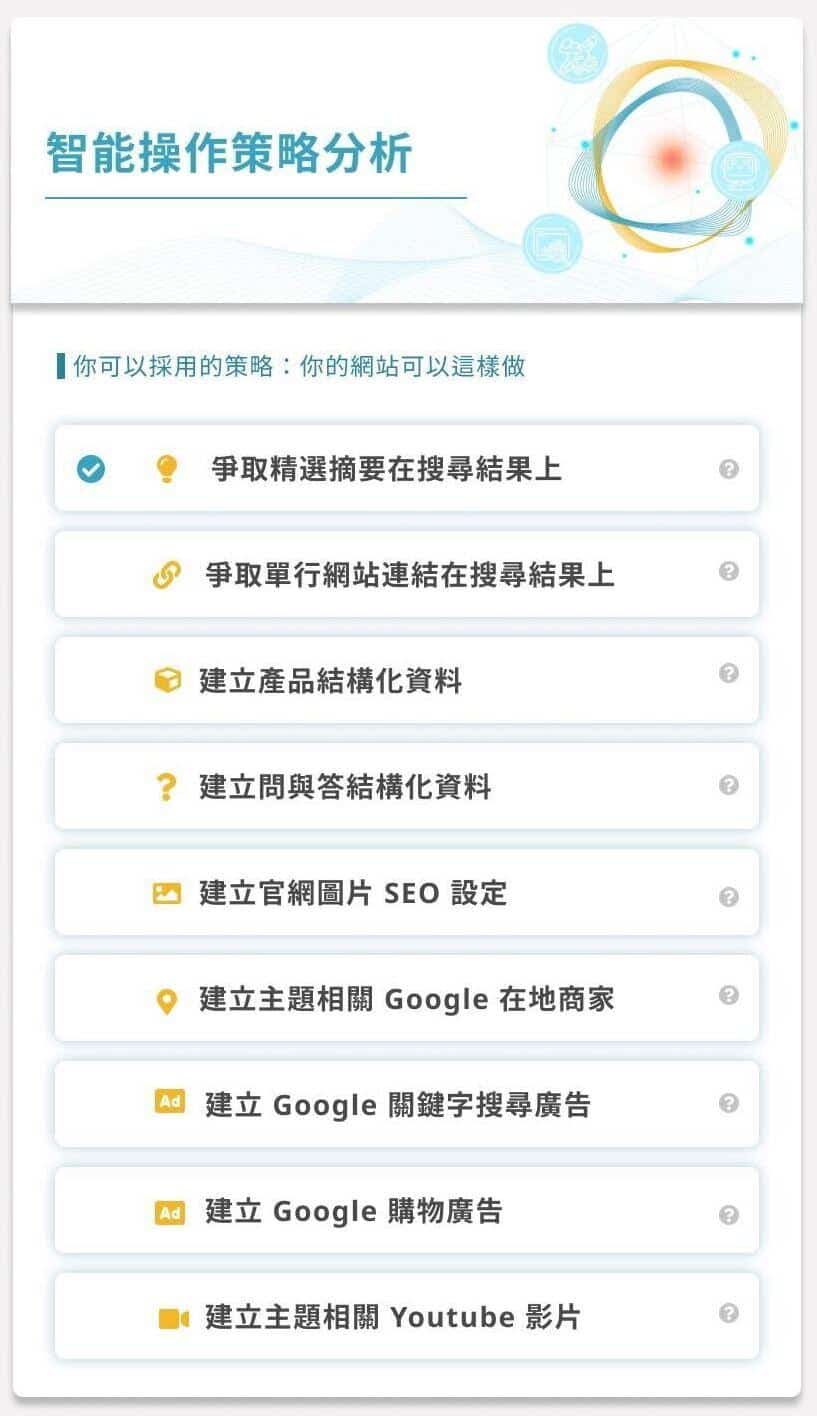Viewport: 817px width, 1416px height.
Task: Tap help icon for 建立官網圖片 SEO 設定
Action: coord(729,897)
